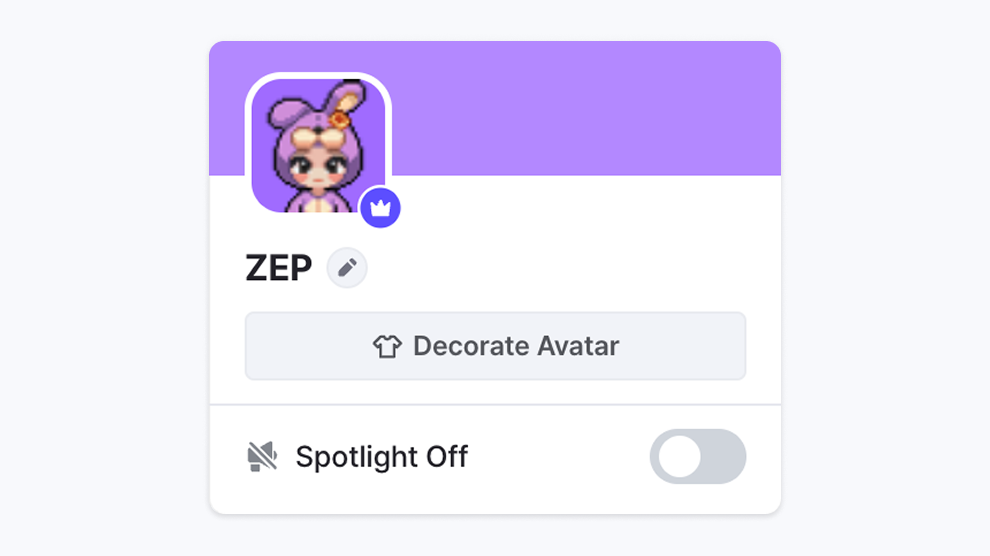Edit the ZEP name with pencil icon
The height and width of the screenshot is (556, 990).
coord(347,268)
